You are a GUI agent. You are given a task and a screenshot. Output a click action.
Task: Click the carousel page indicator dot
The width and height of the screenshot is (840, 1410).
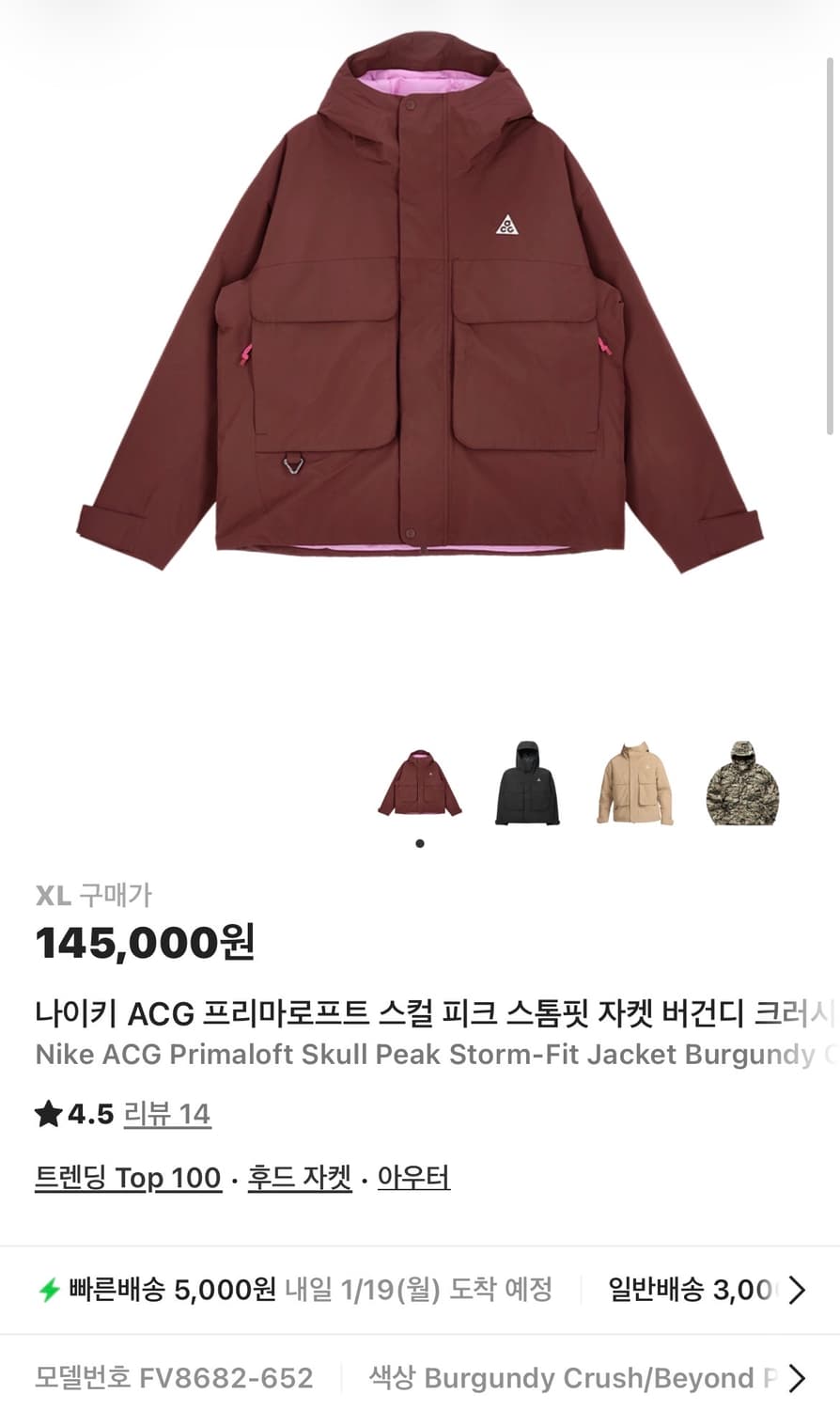point(420,843)
